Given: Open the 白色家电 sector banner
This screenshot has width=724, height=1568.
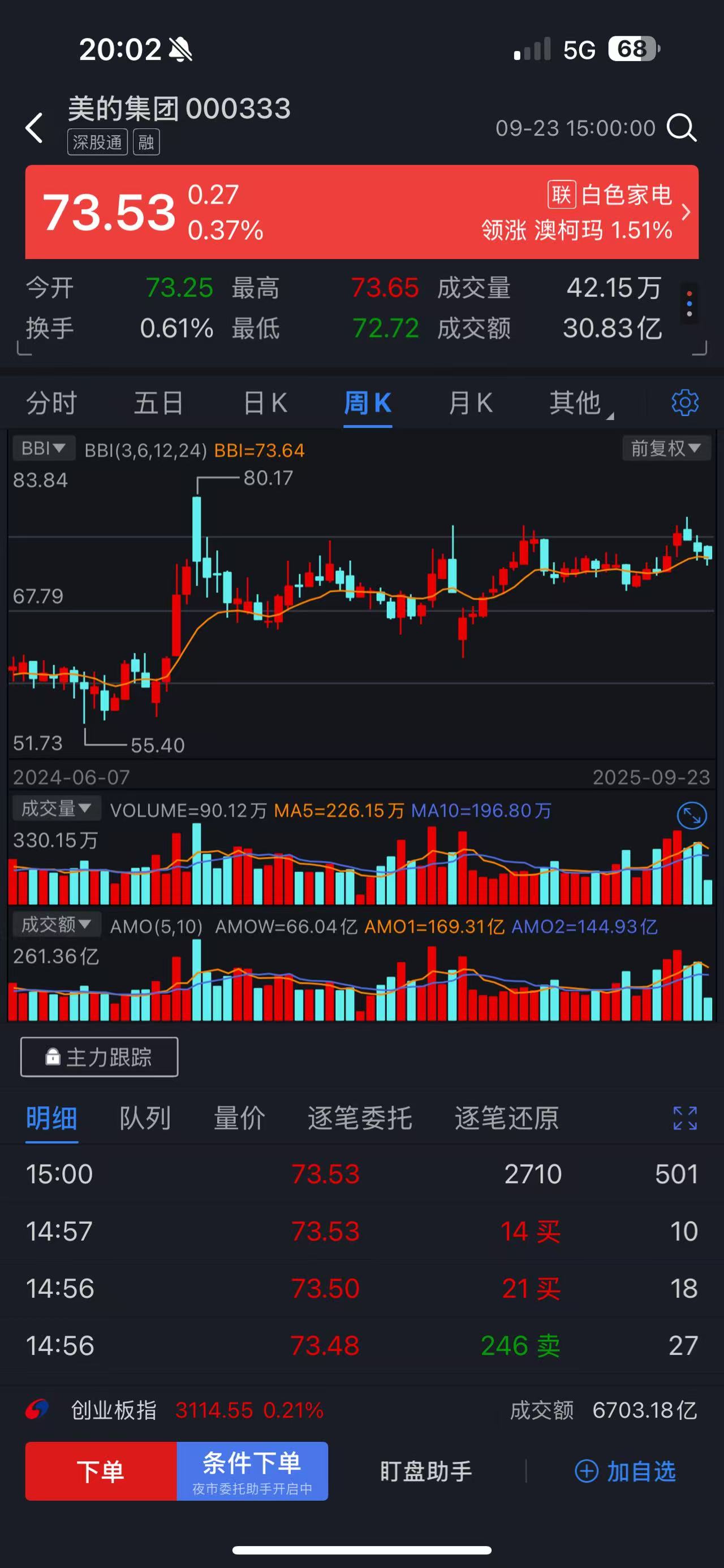Looking at the screenshot, I should pyautogui.click(x=609, y=212).
